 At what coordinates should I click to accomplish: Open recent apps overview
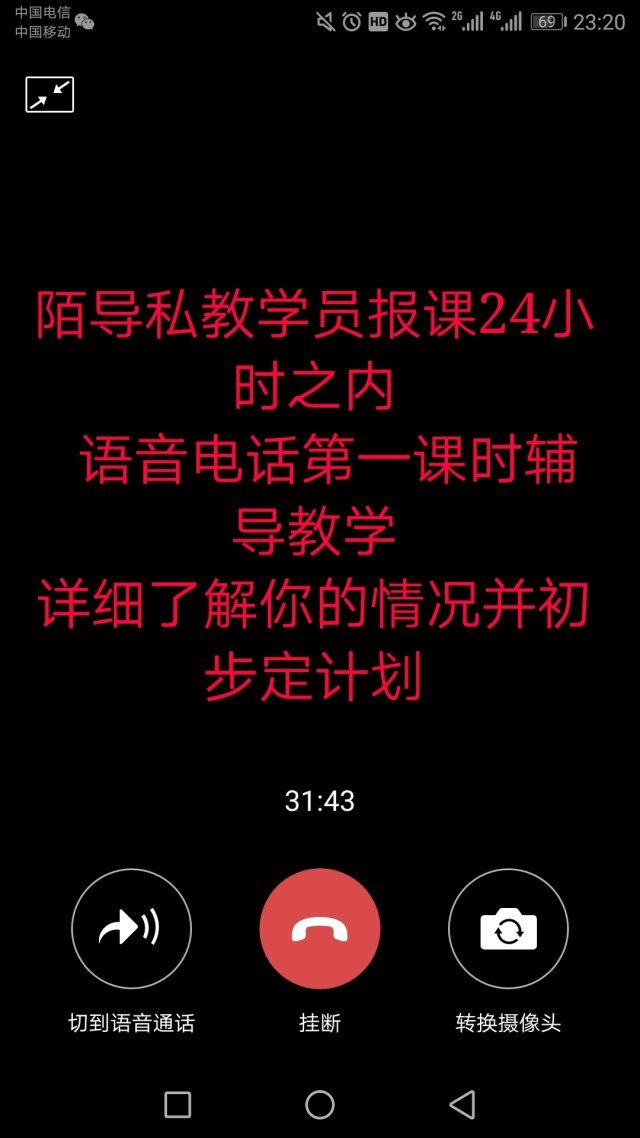[177, 1104]
